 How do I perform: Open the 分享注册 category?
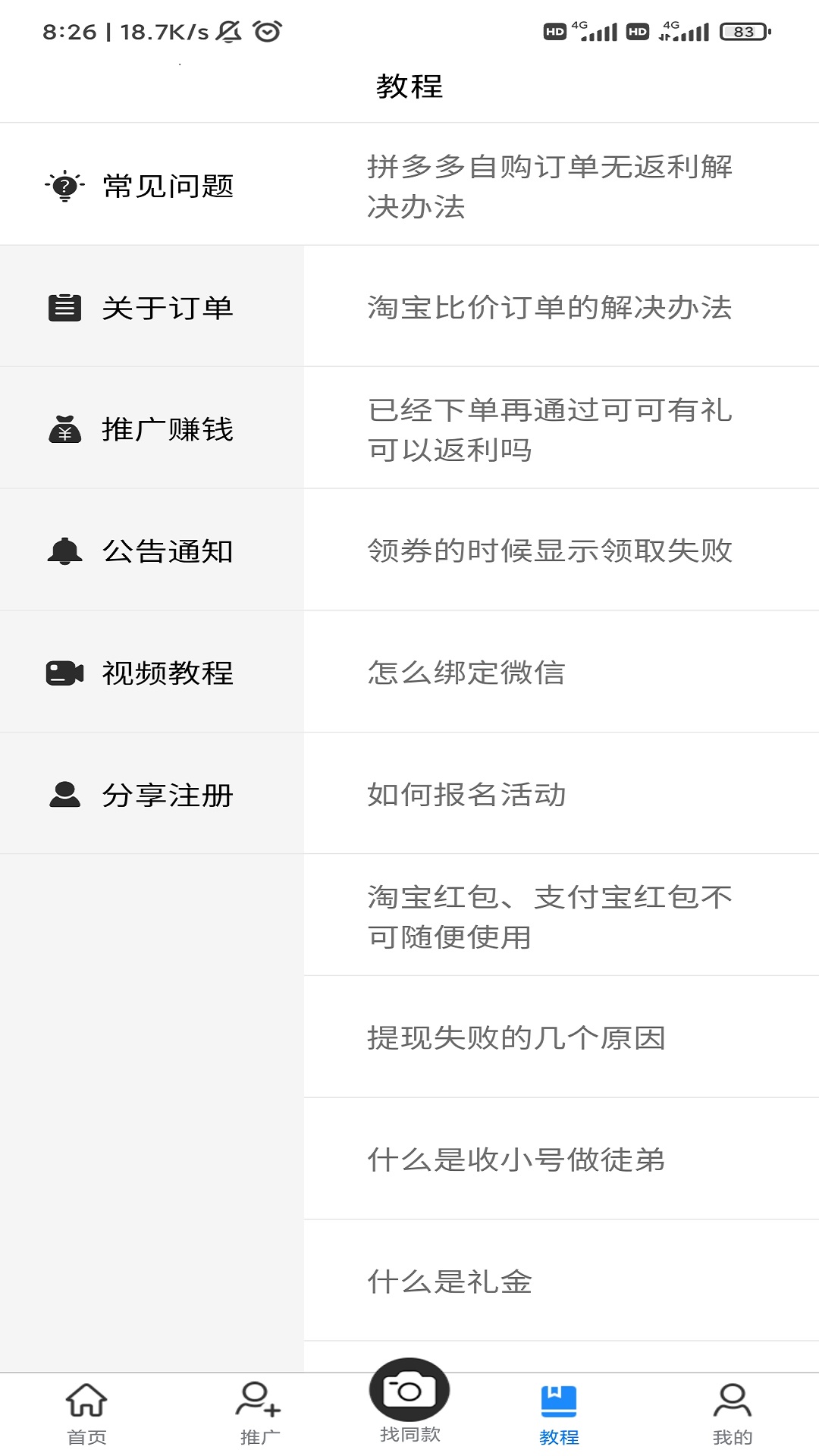click(x=152, y=795)
